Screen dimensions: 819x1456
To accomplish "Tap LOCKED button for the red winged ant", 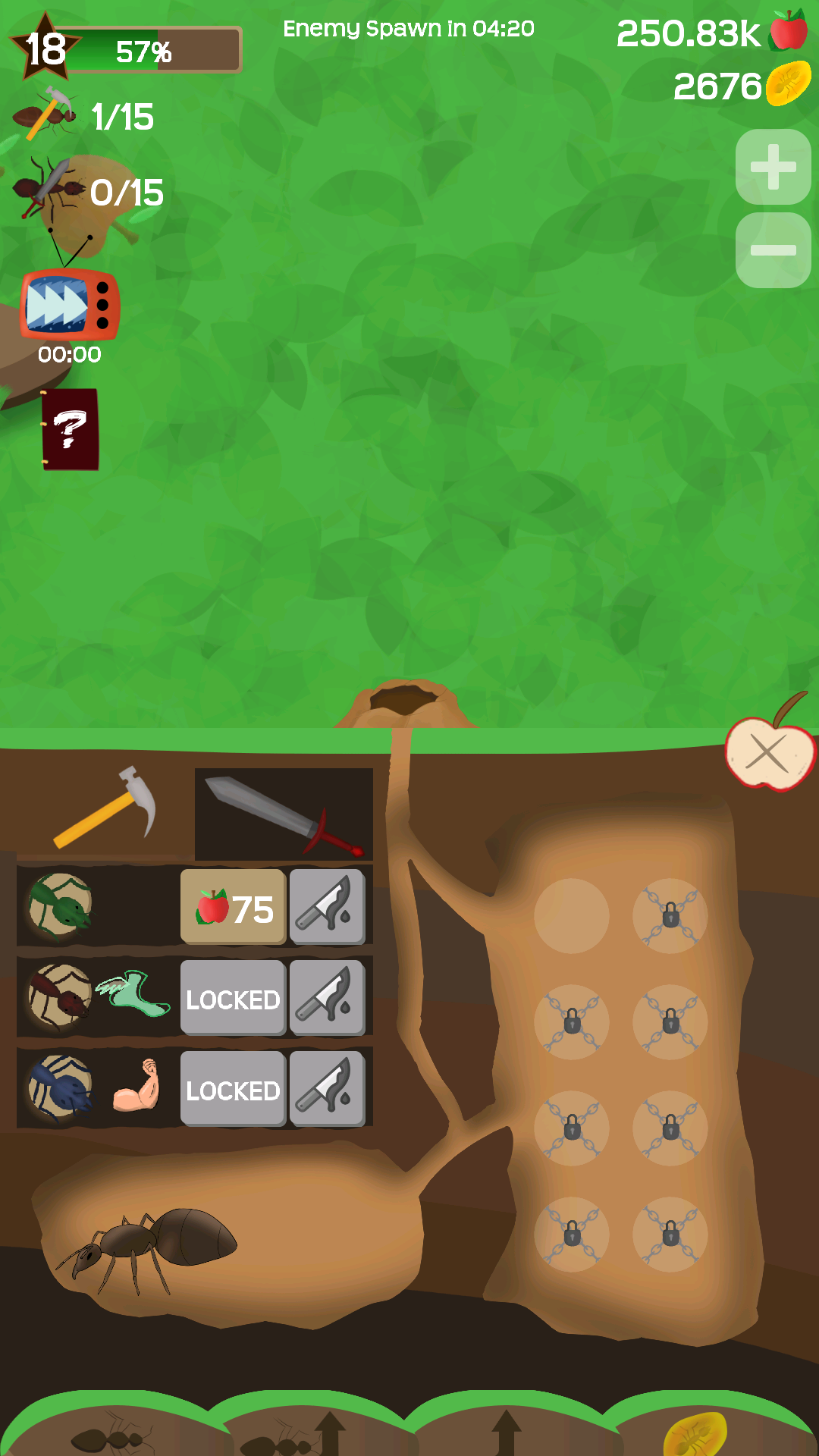I will click(x=233, y=998).
